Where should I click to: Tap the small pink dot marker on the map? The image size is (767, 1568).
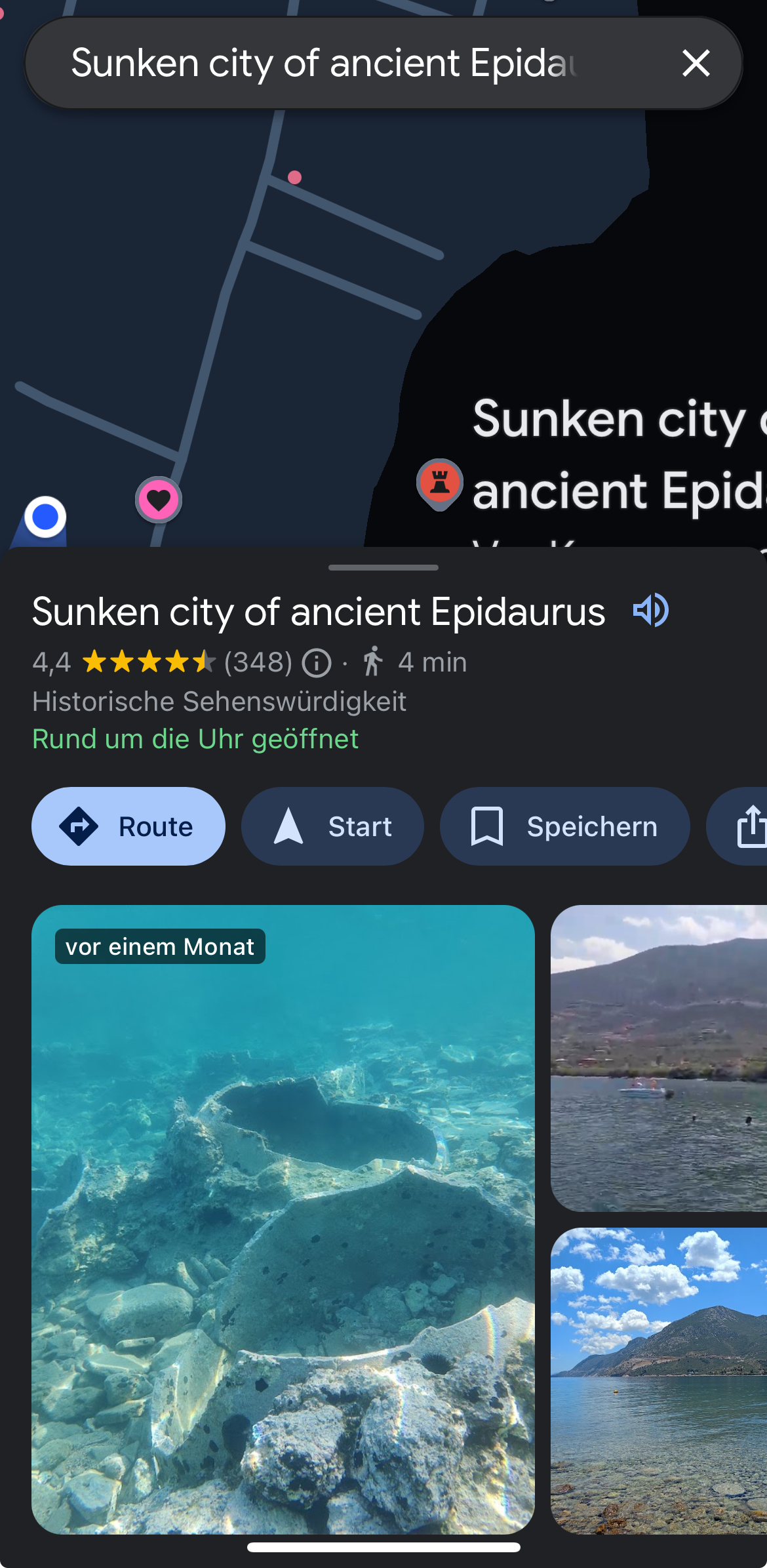pyautogui.click(x=295, y=177)
